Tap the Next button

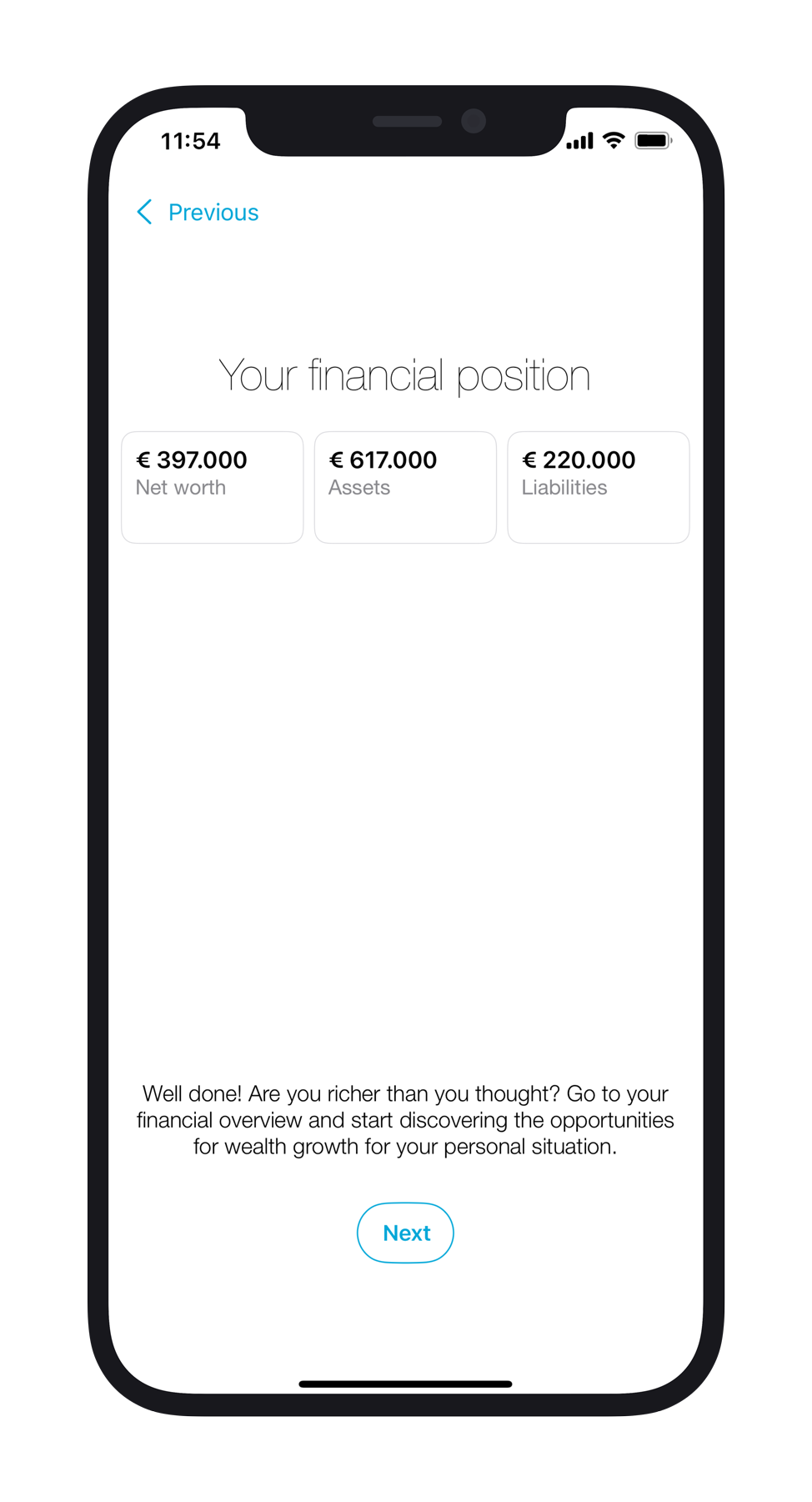[405, 1233]
